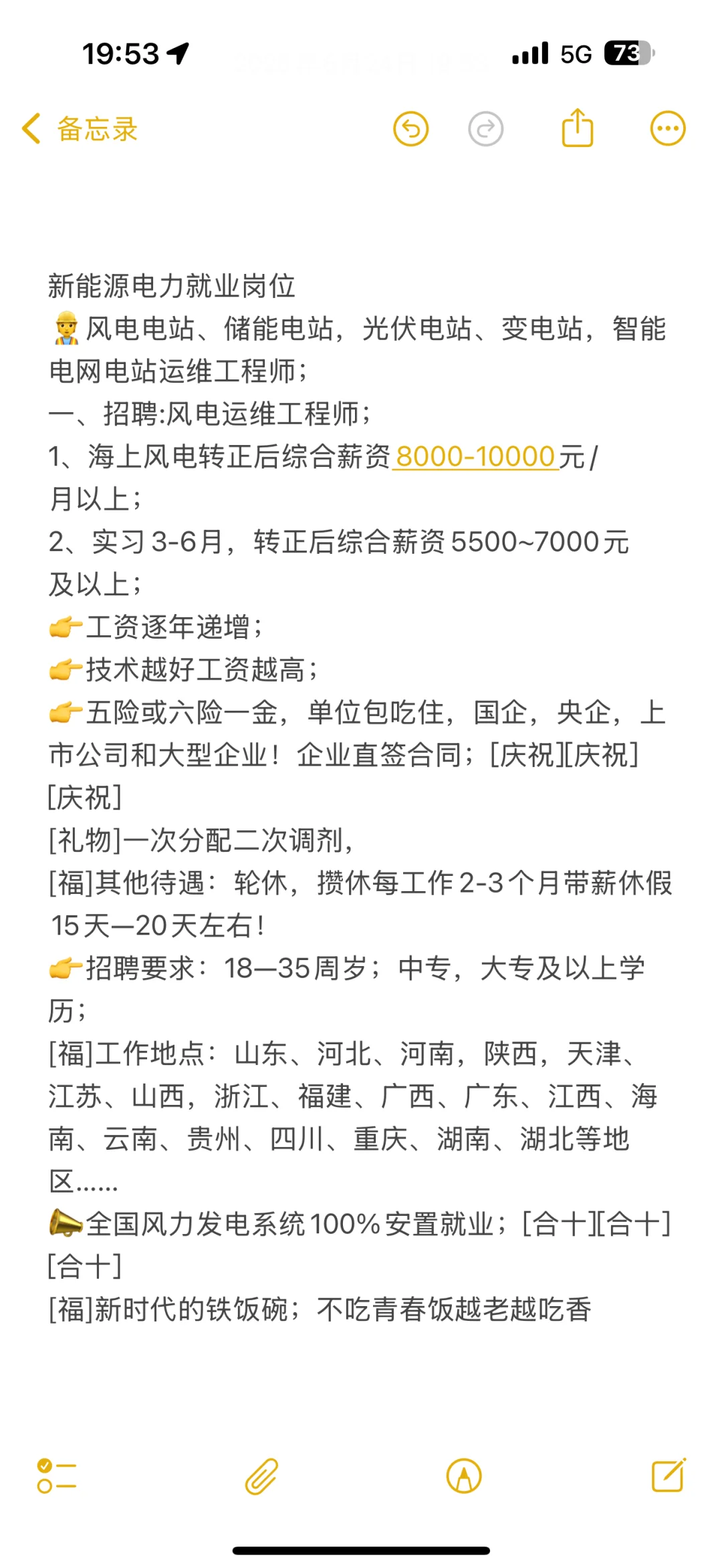Open the more options menu
The height and width of the screenshot is (1568, 722).
(668, 128)
